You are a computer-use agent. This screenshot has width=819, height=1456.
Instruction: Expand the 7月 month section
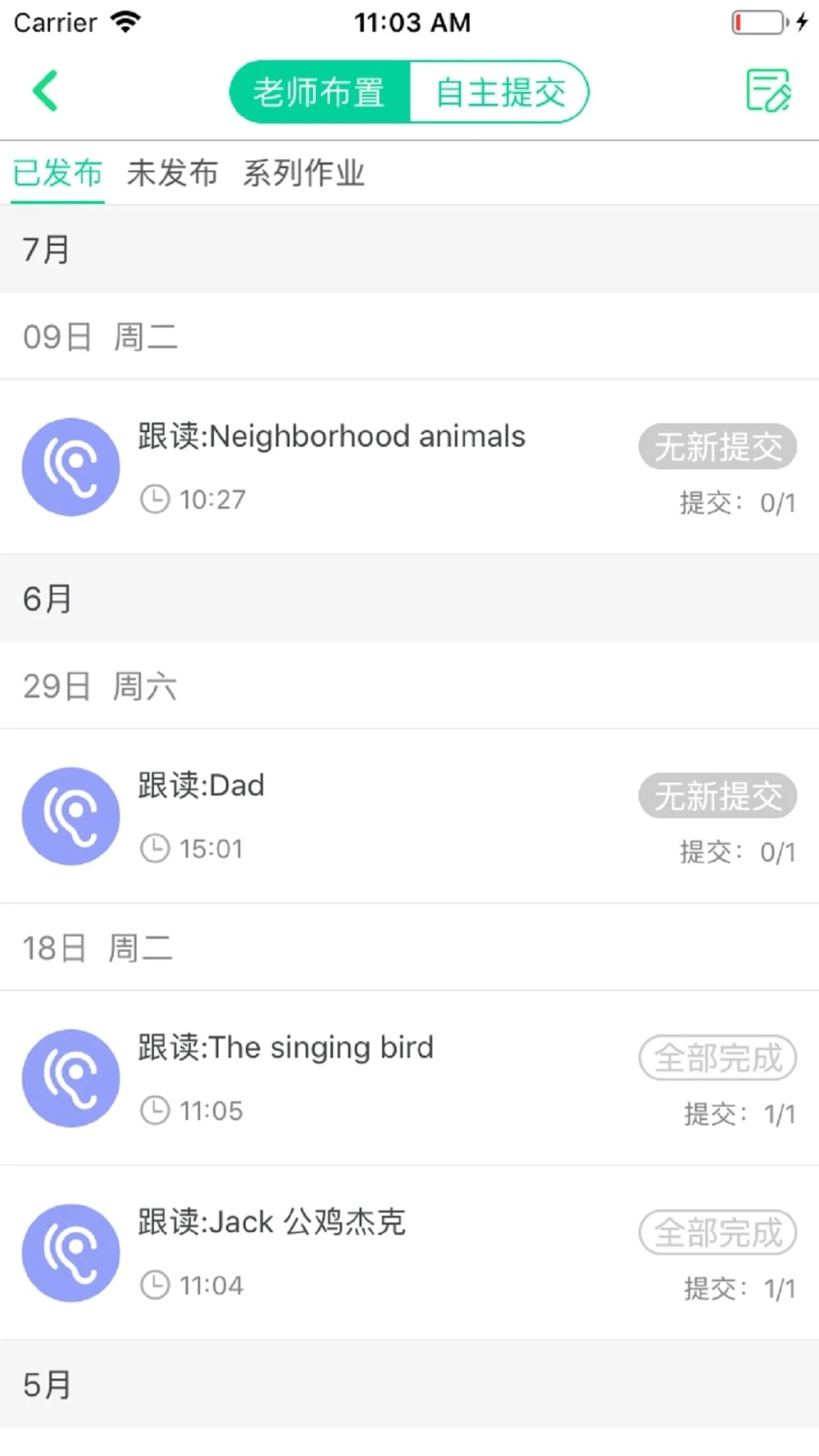47,248
